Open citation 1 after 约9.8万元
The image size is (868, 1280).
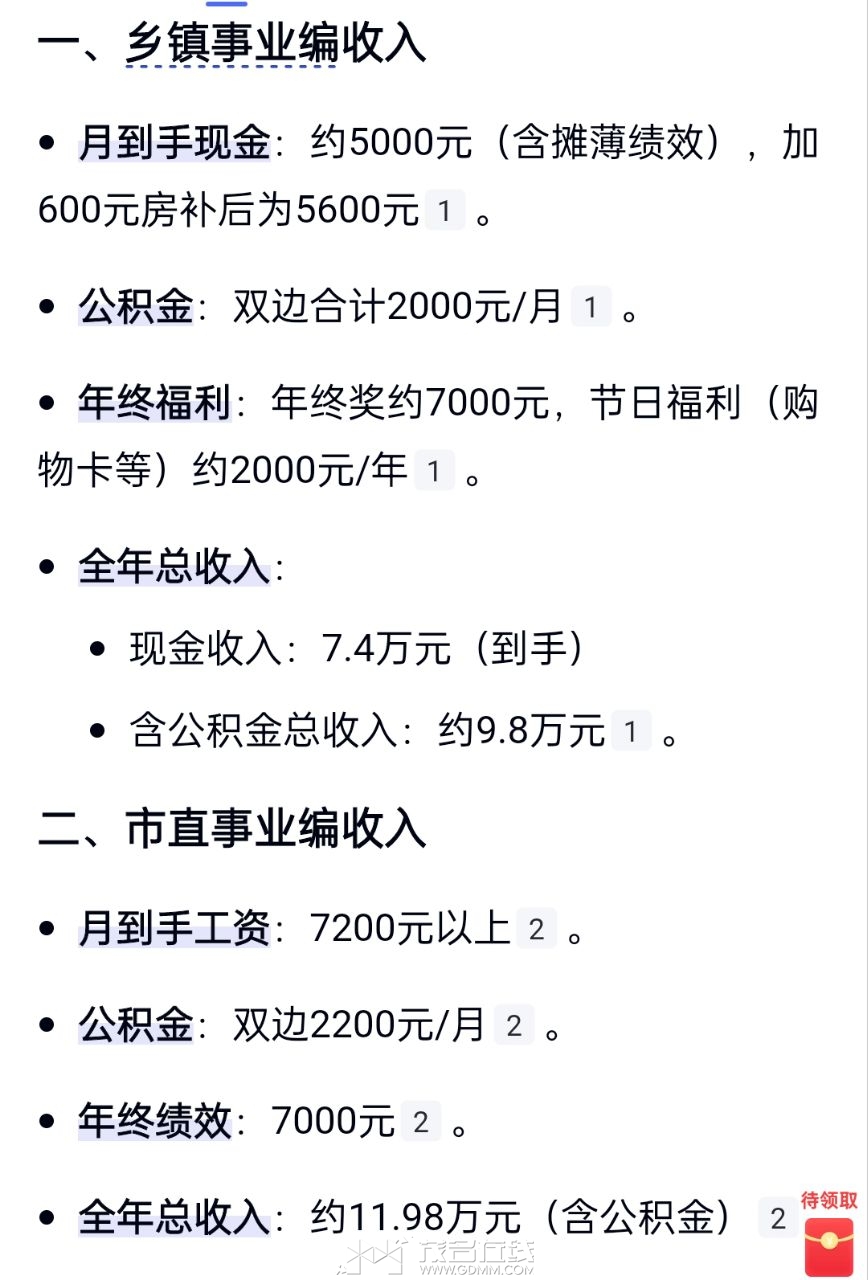pyautogui.click(x=630, y=733)
